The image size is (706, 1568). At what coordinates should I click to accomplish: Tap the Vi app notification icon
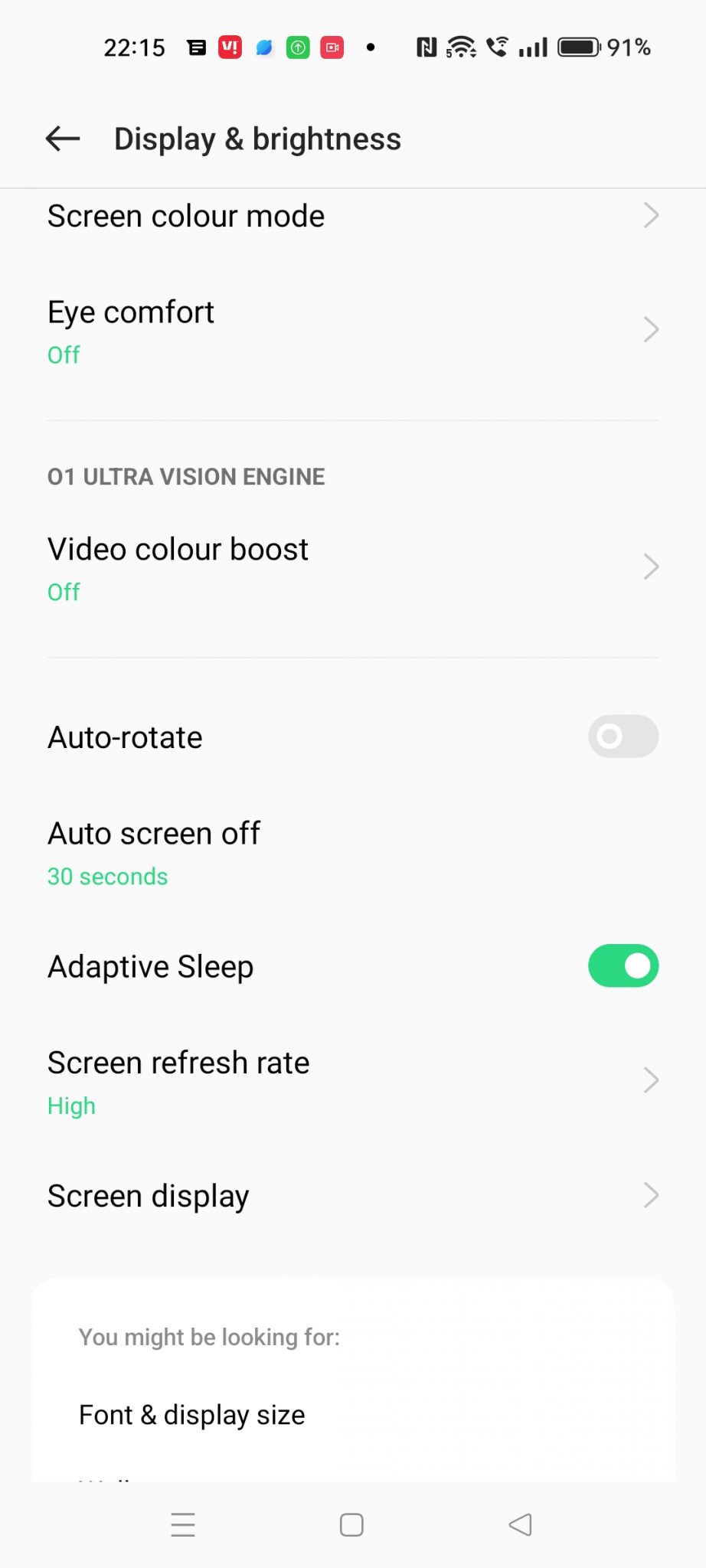point(229,47)
